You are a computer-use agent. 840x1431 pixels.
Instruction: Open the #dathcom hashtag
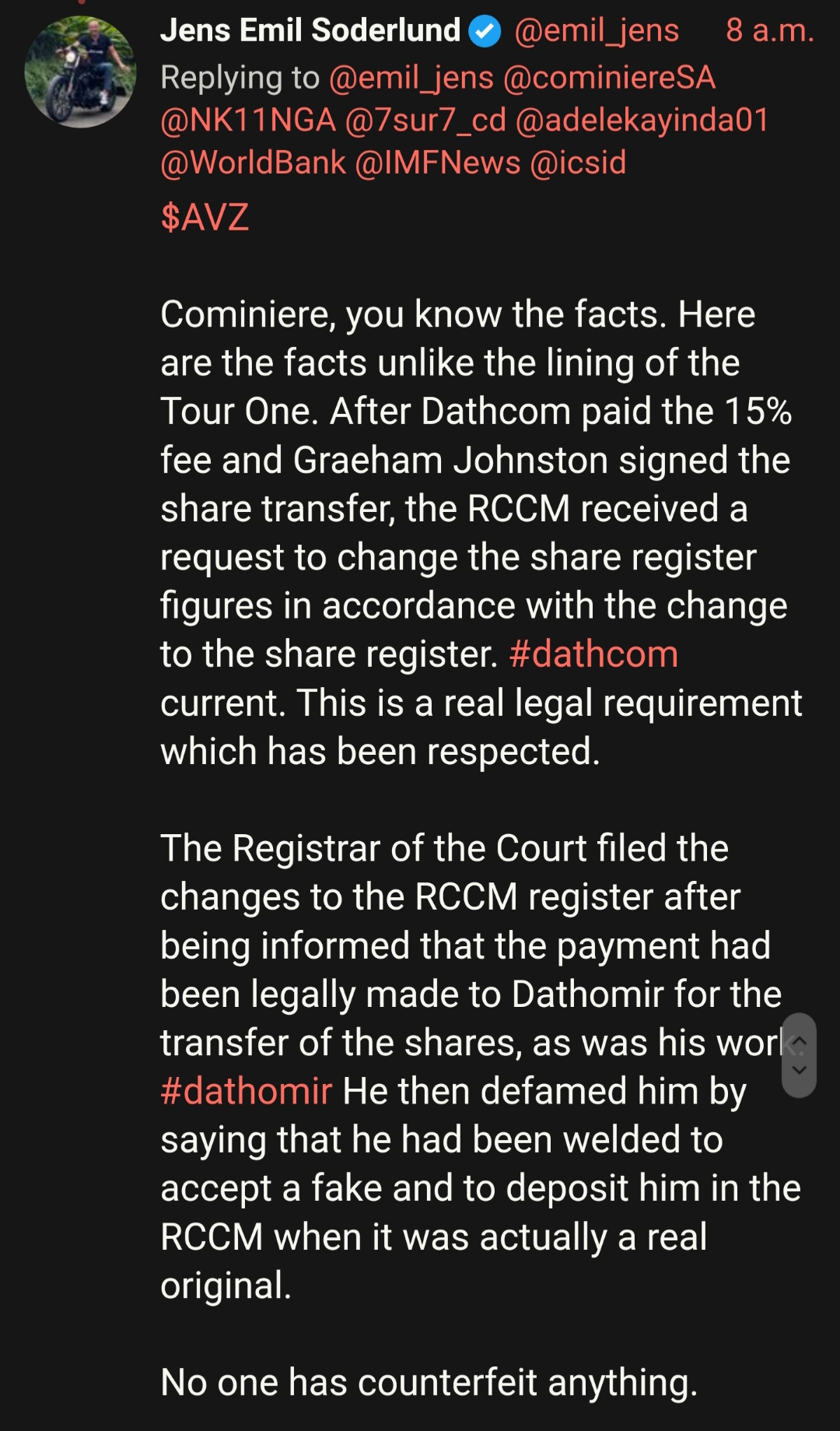593,654
